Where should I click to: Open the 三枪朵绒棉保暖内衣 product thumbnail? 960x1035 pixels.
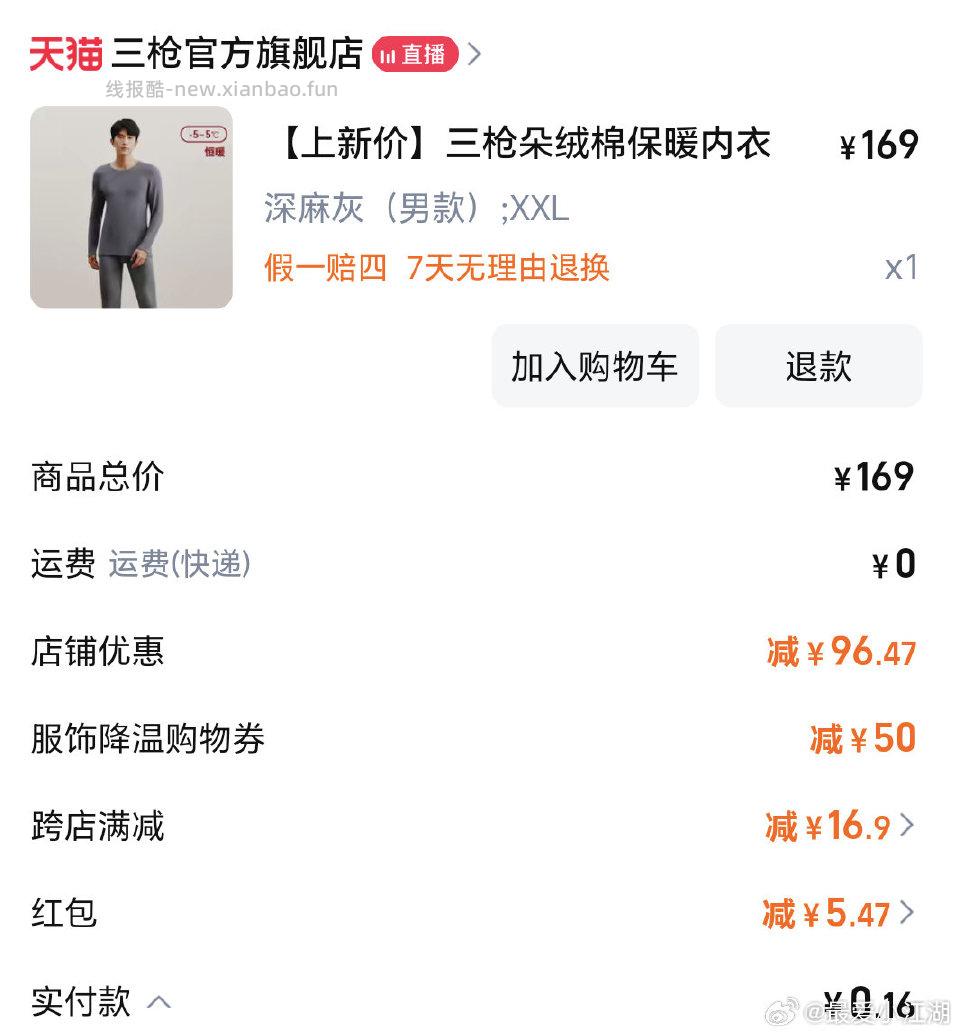(x=131, y=207)
